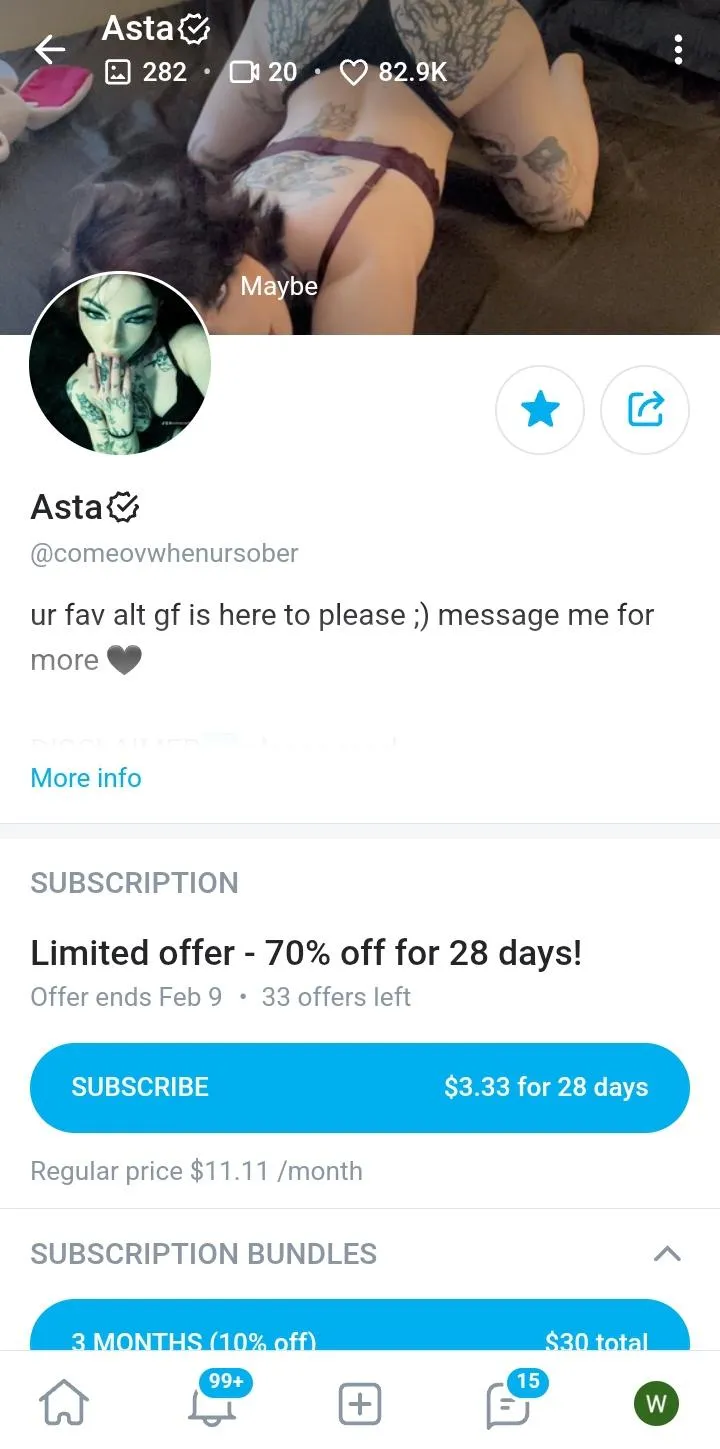Go to the home tab

pos(63,1405)
